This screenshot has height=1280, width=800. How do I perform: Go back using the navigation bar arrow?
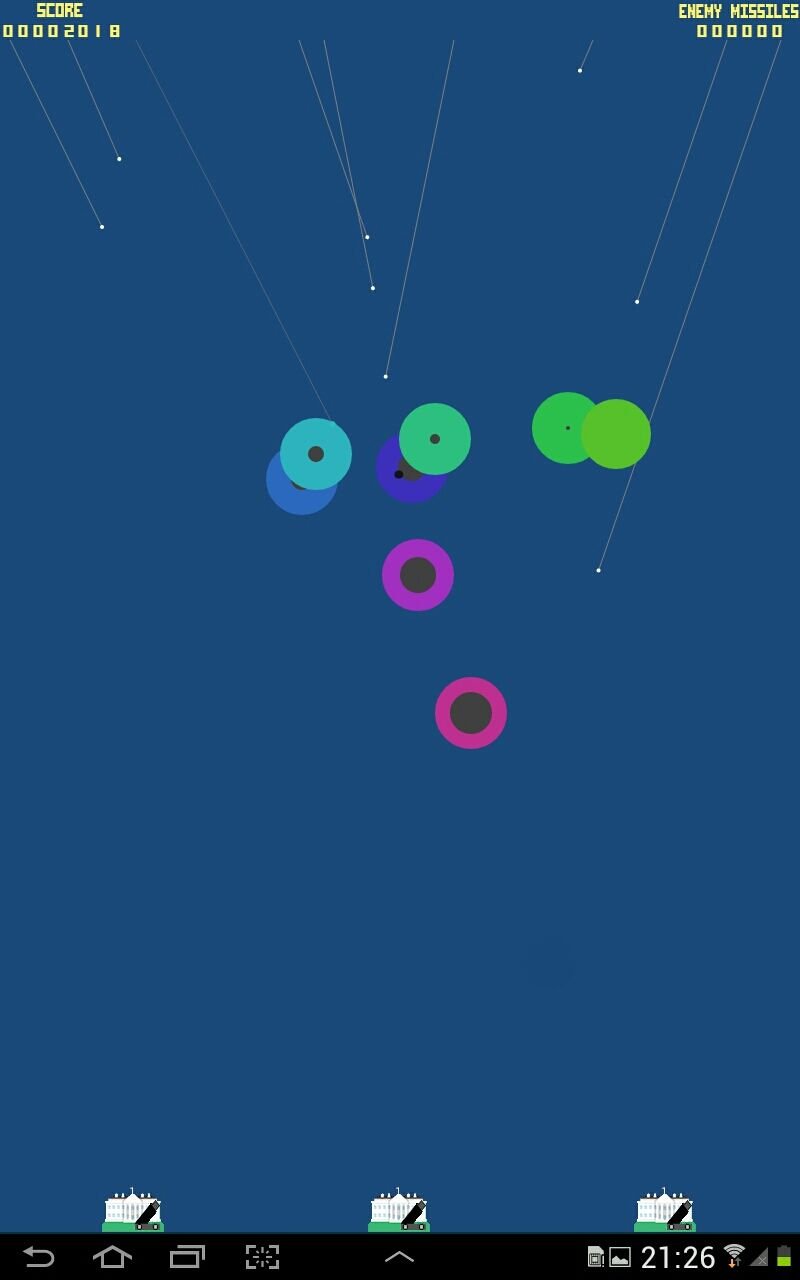(38, 1257)
